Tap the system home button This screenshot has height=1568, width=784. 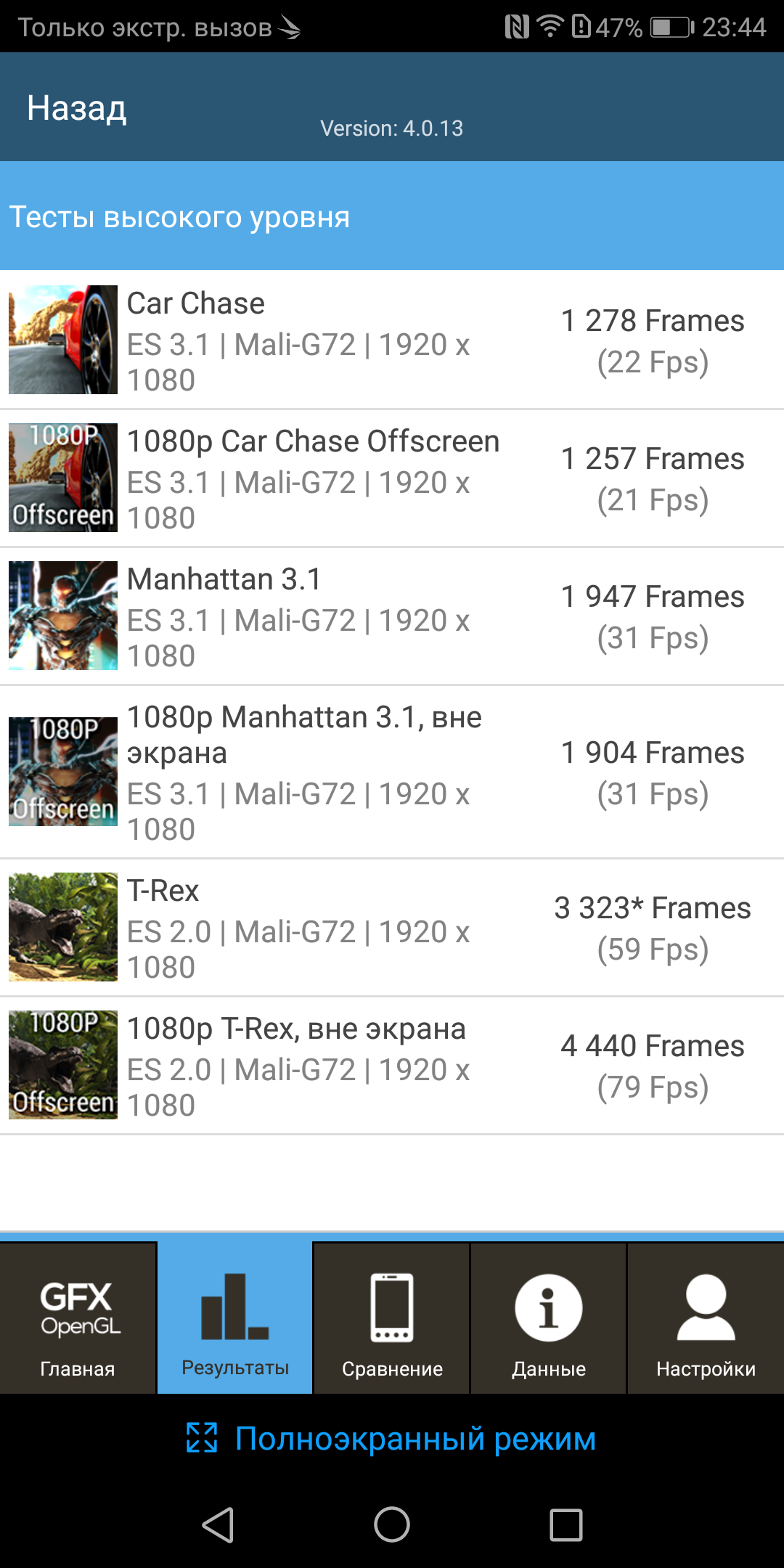[x=392, y=1524]
